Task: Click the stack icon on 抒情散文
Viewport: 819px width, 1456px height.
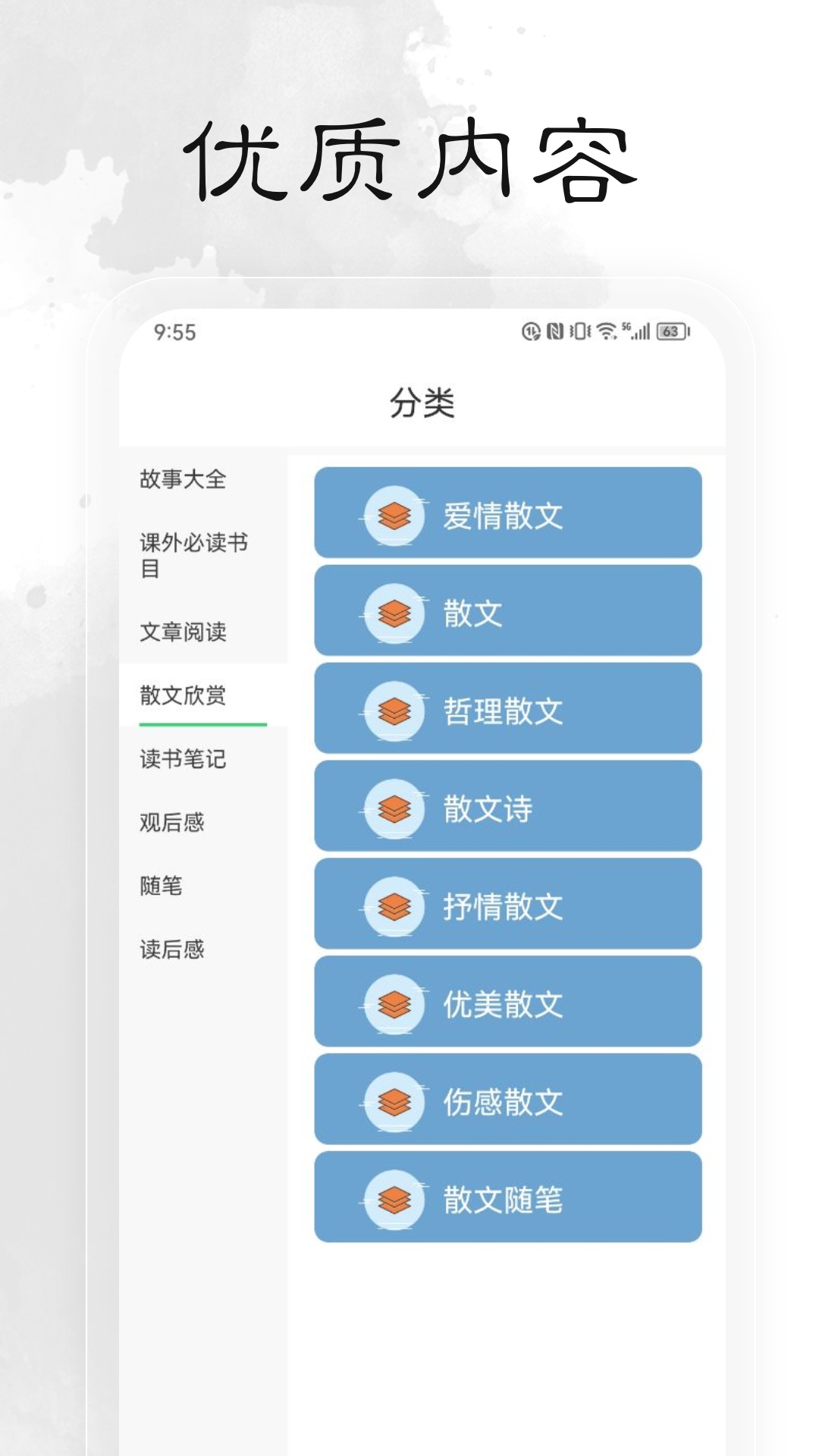Action: (392, 905)
